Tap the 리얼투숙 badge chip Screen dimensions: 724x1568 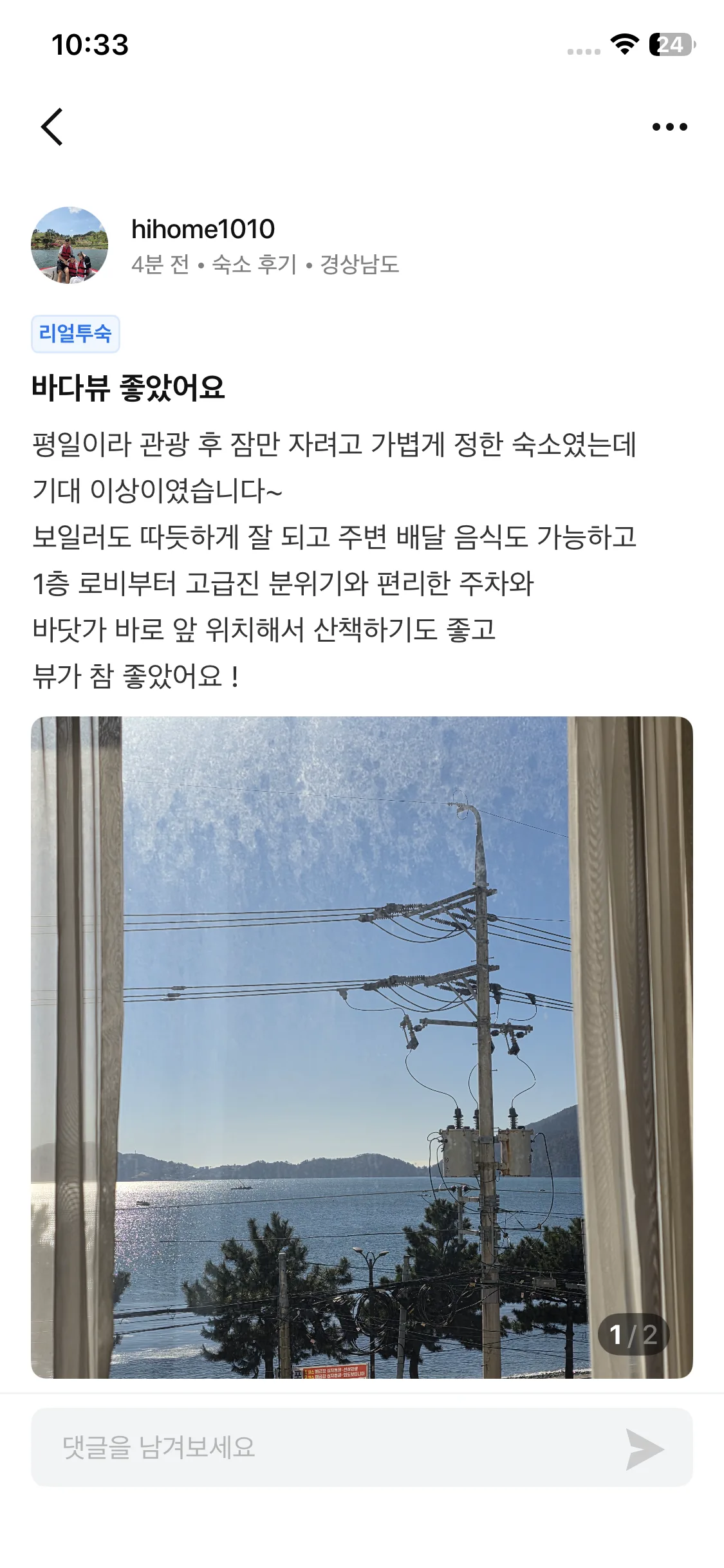pos(75,334)
